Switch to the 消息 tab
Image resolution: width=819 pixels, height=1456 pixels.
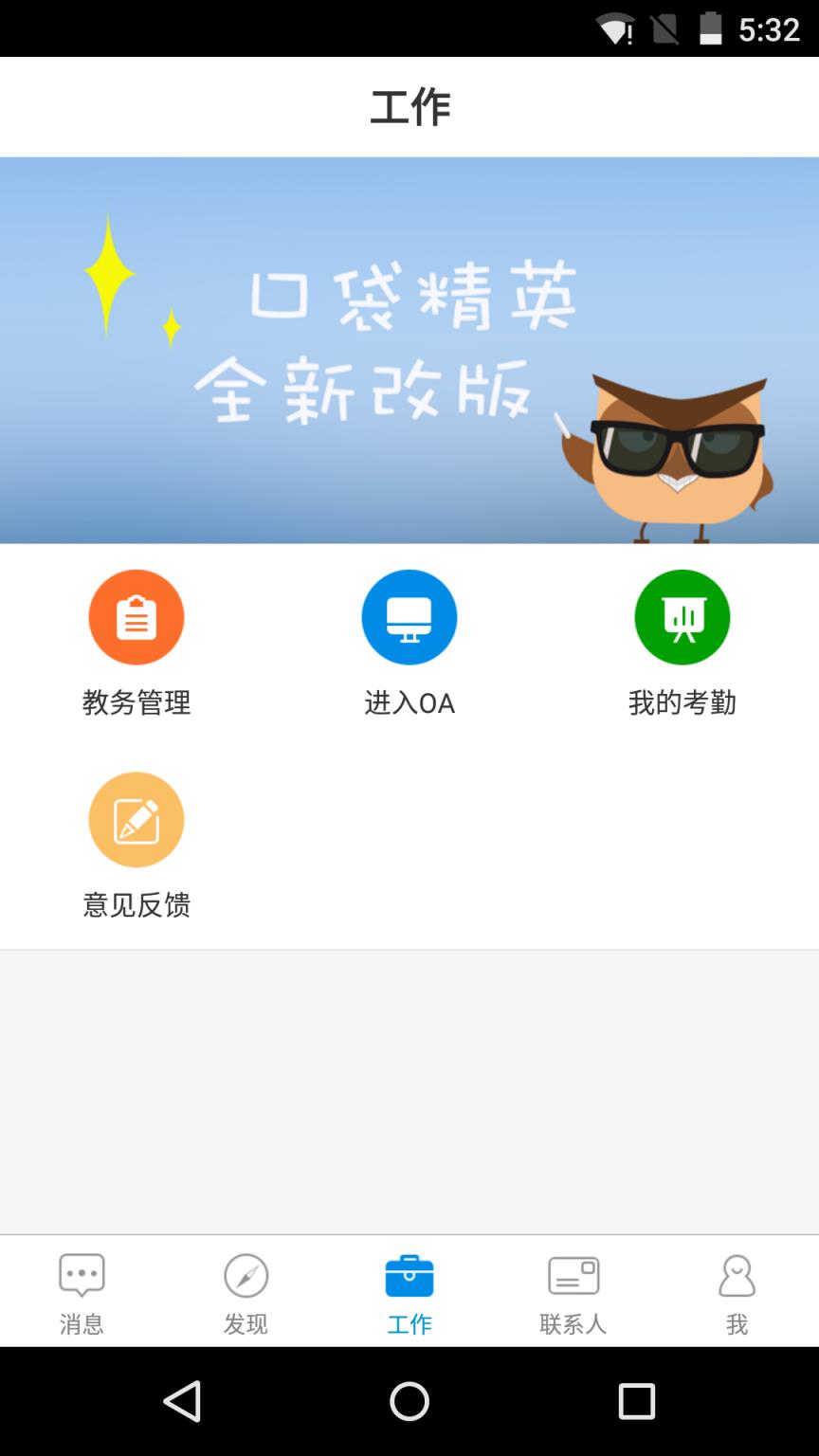[x=82, y=1291]
